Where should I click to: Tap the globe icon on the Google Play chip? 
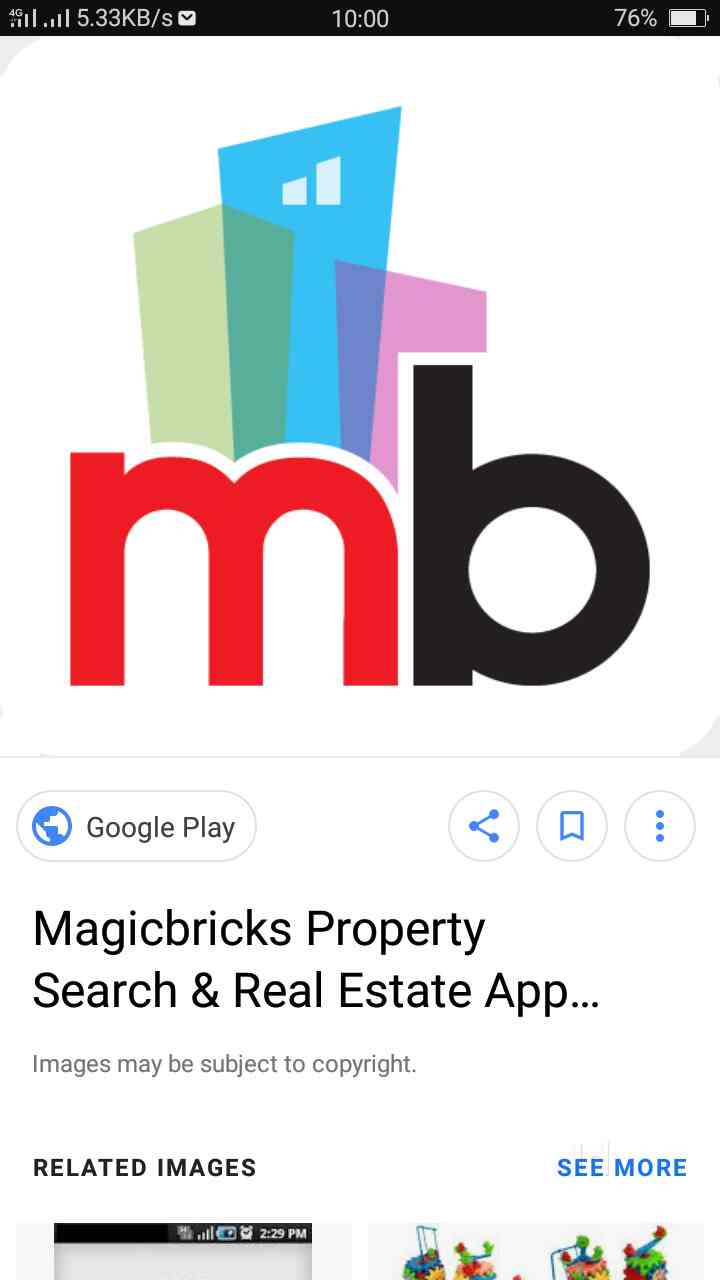[x=50, y=826]
